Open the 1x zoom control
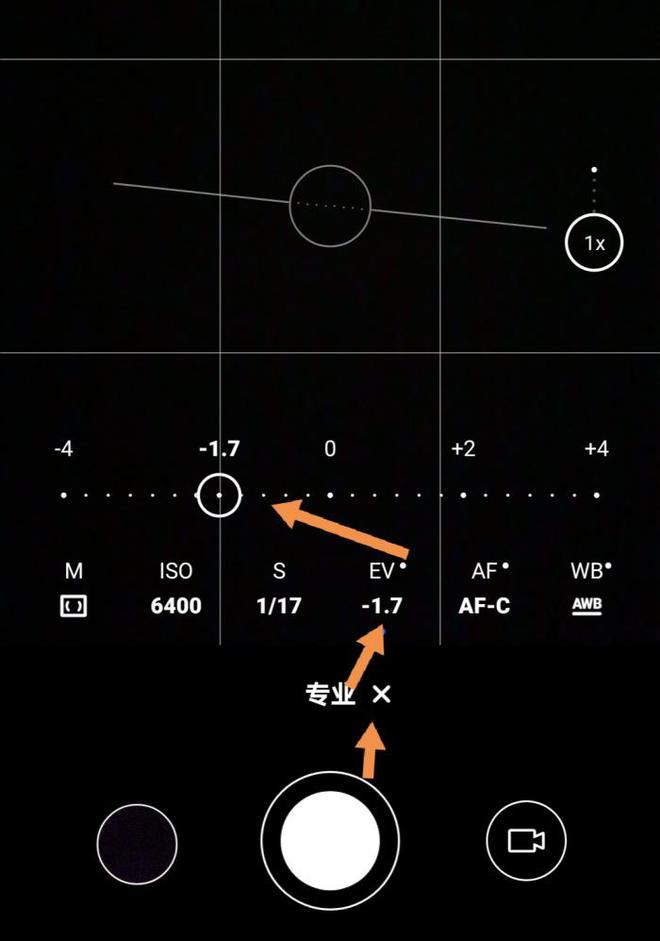660x941 pixels. click(594, 242)
